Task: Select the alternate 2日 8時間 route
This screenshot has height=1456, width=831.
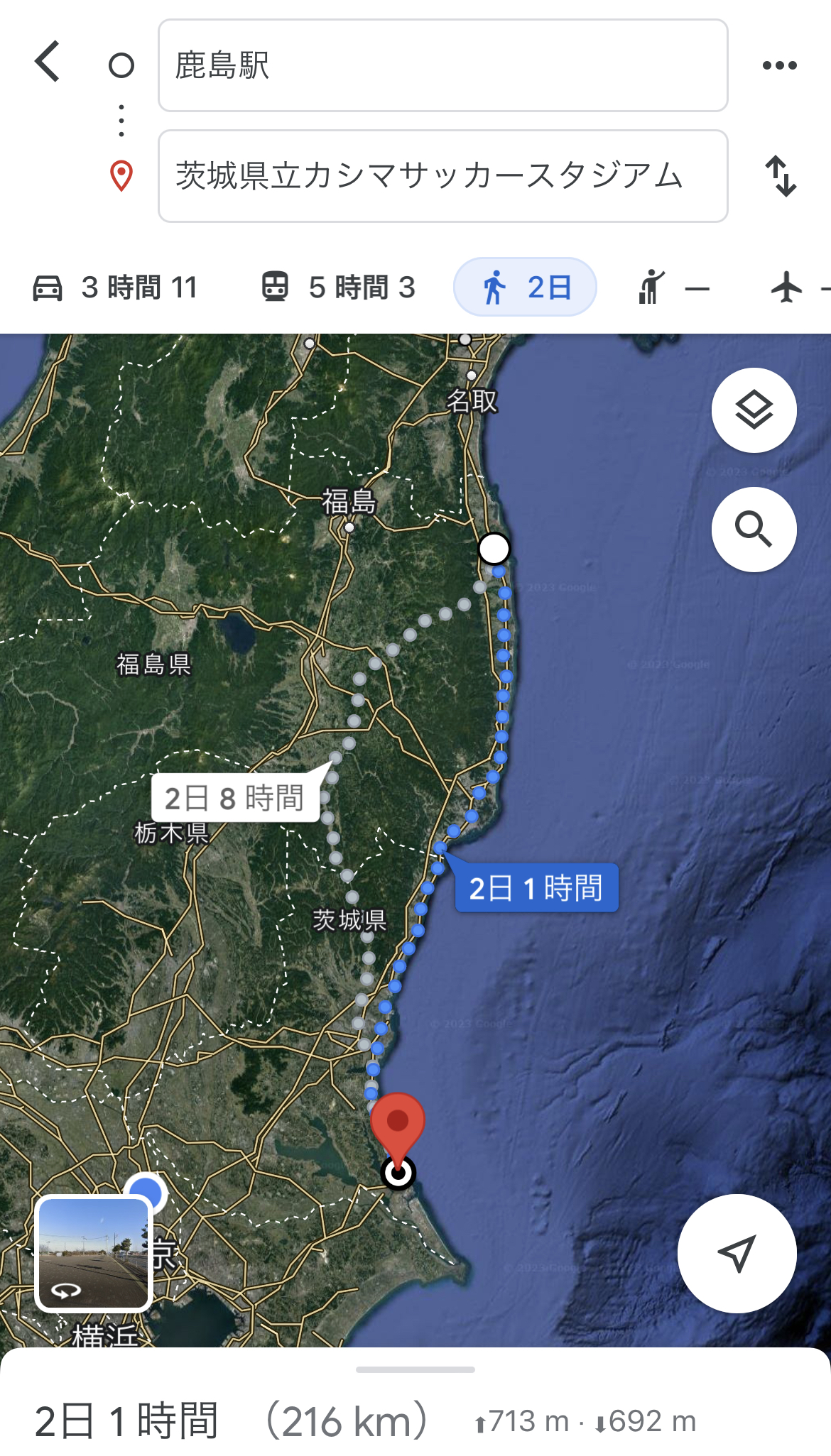Action: 234,798
